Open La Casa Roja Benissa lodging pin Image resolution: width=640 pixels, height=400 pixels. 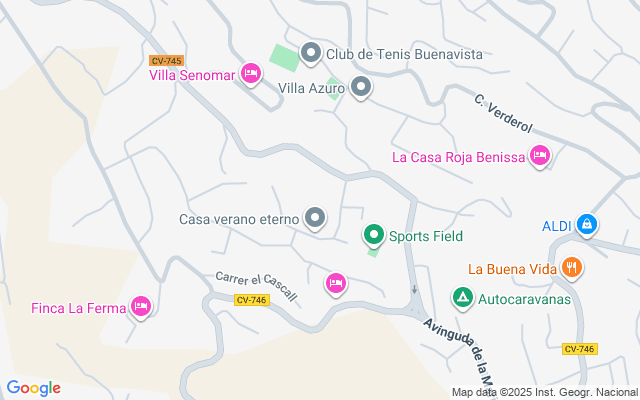click(539, 156)
